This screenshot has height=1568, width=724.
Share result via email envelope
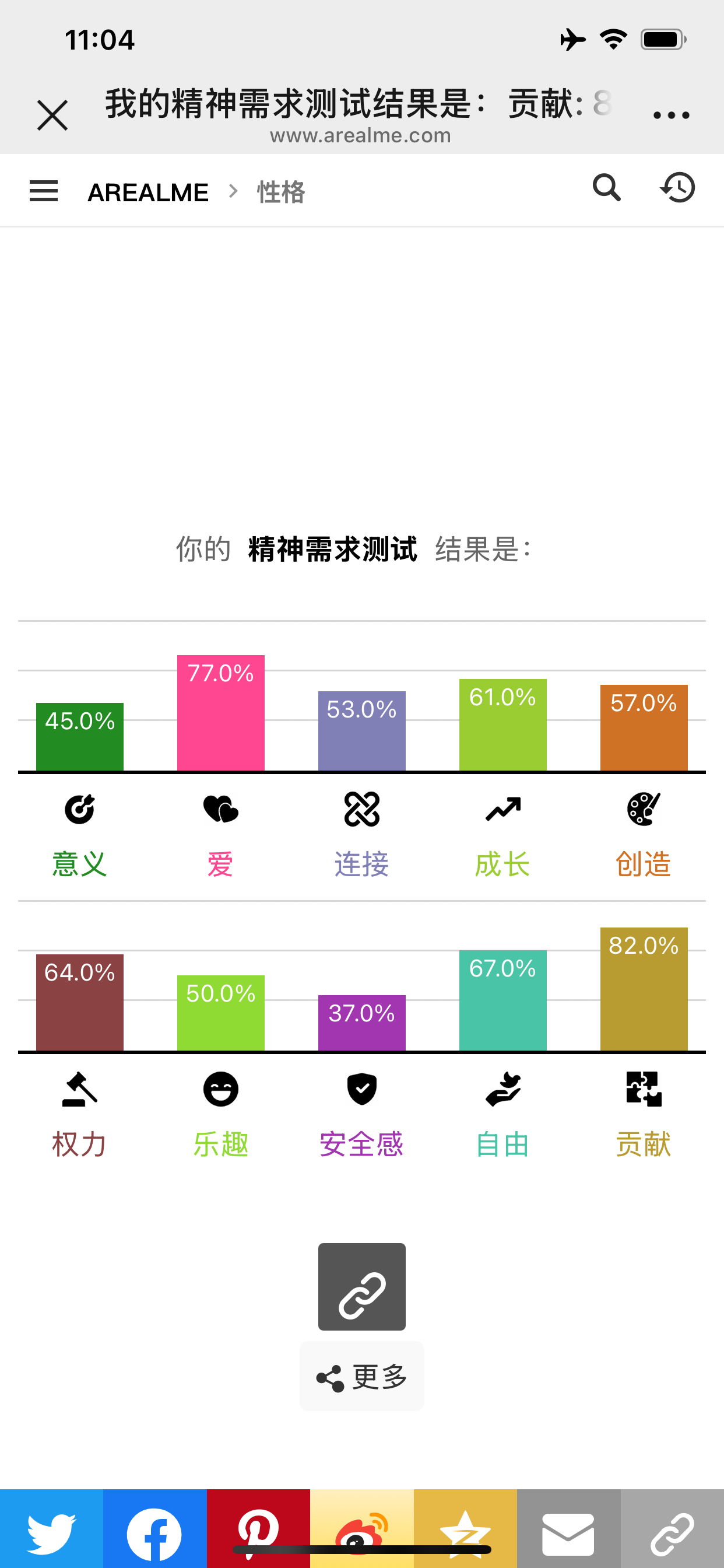568,1531
